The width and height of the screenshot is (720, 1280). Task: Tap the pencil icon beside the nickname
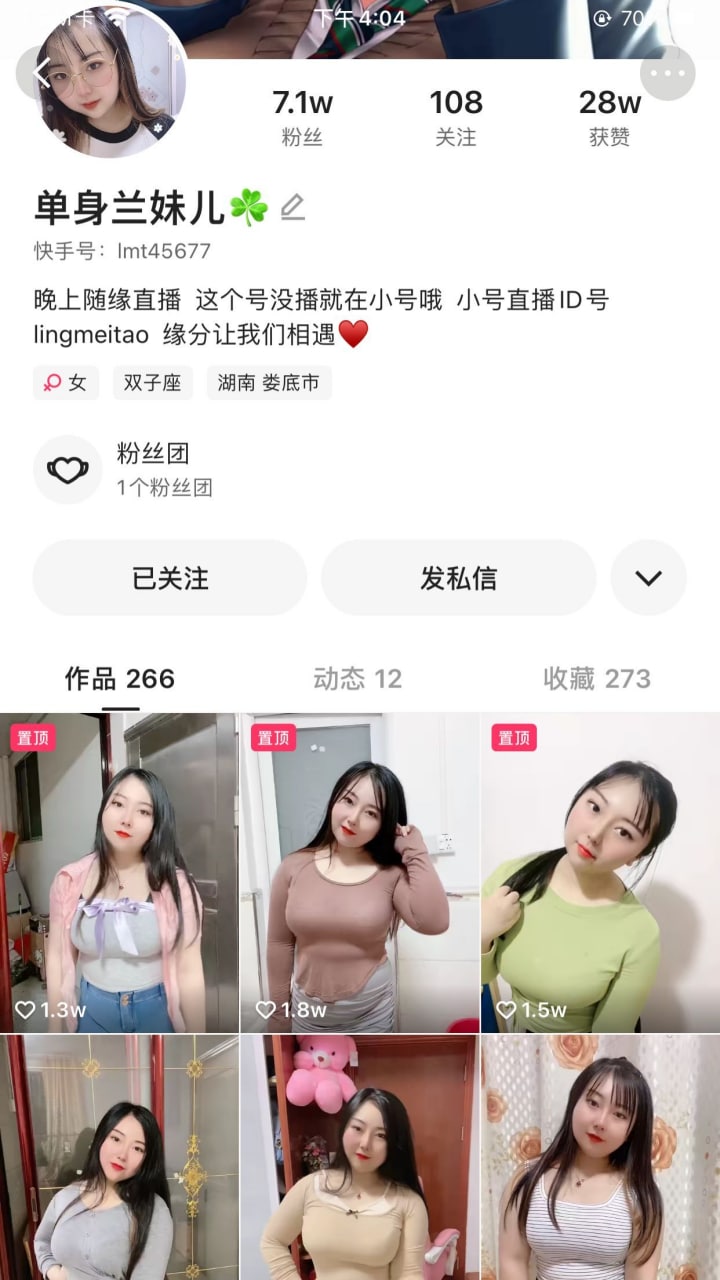292,207
